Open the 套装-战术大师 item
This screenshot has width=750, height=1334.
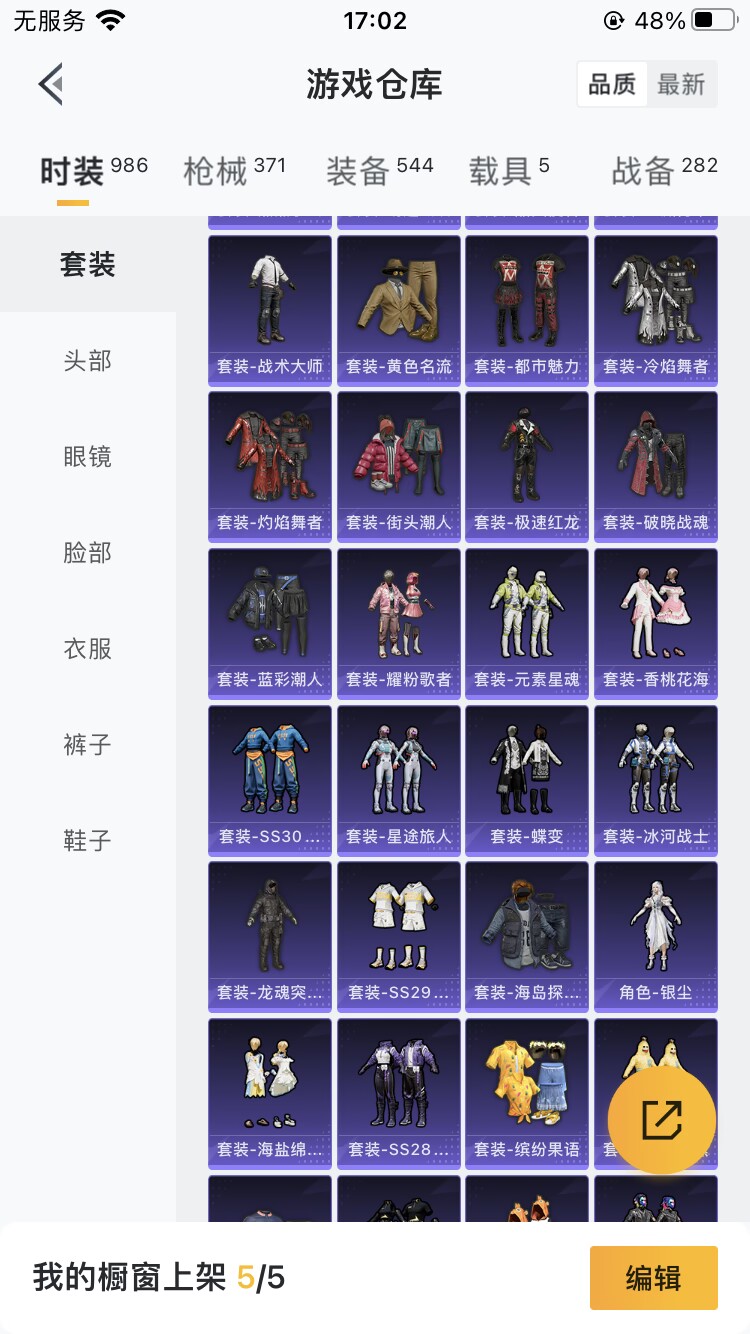pyautogui.click(x=270, y=310)
